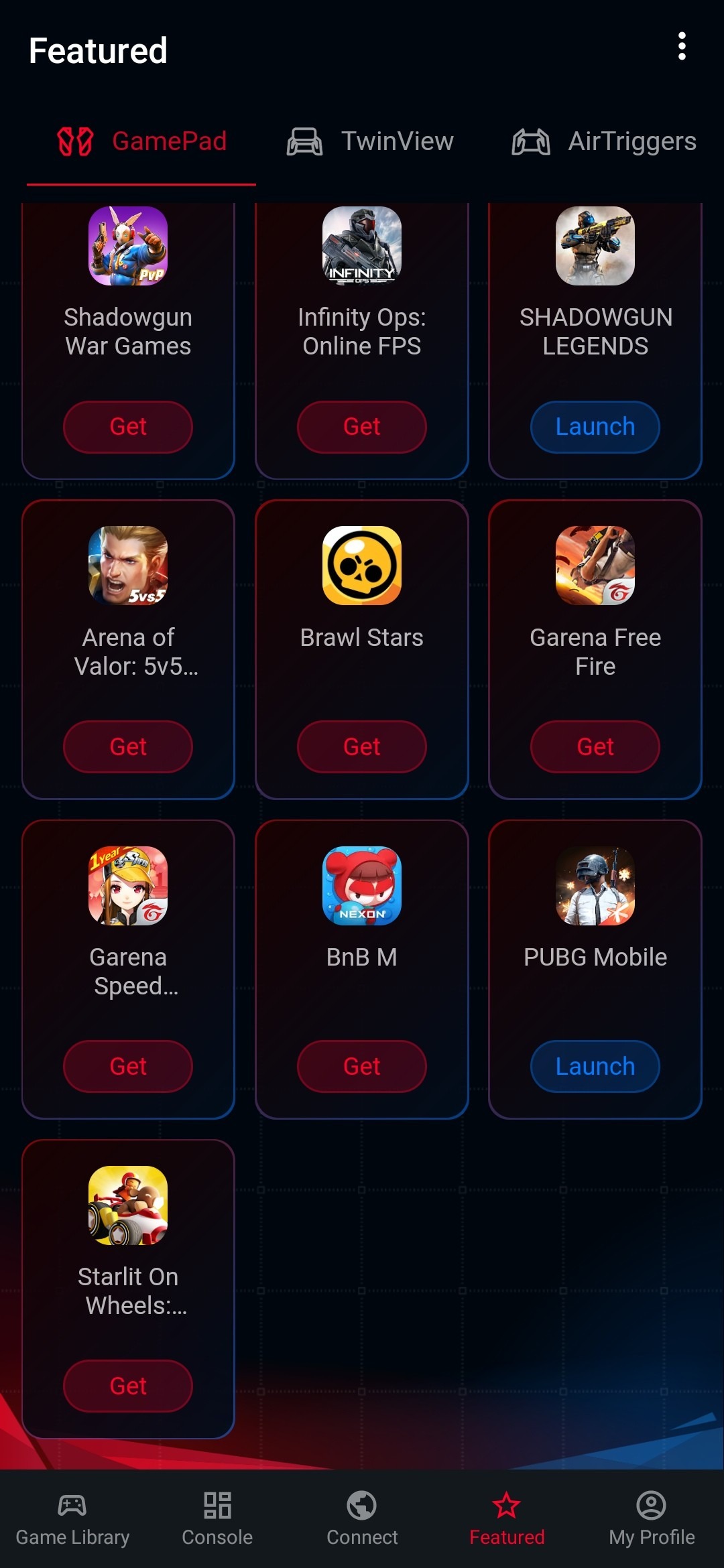724x1568 pixels.
Task: Get the Garena Speed game
Action: tap(128, 1066)
